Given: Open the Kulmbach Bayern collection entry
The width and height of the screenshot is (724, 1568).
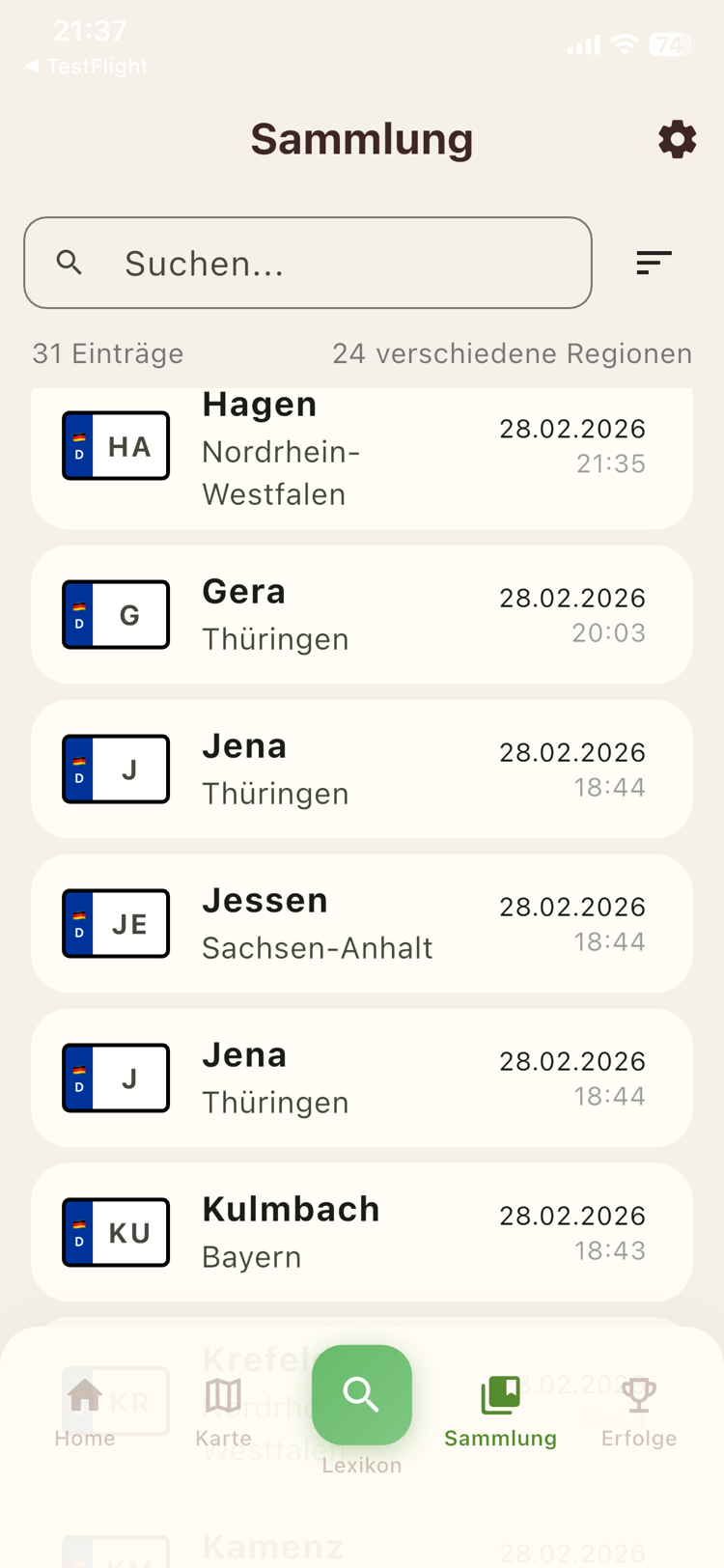Looking at the screenshot, I should 362,1232.
